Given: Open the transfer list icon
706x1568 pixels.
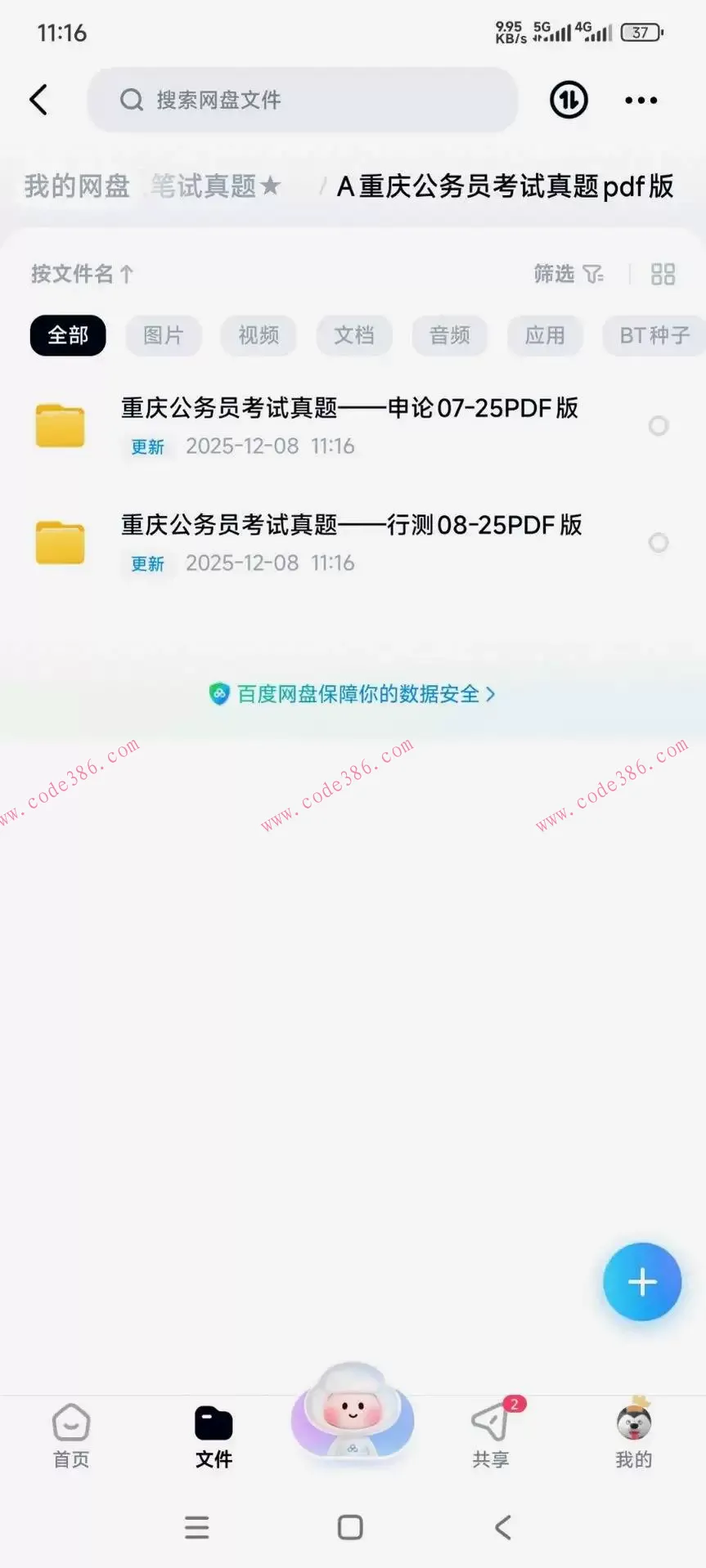Looking at the screenshot, I should [x=568, y=100].
